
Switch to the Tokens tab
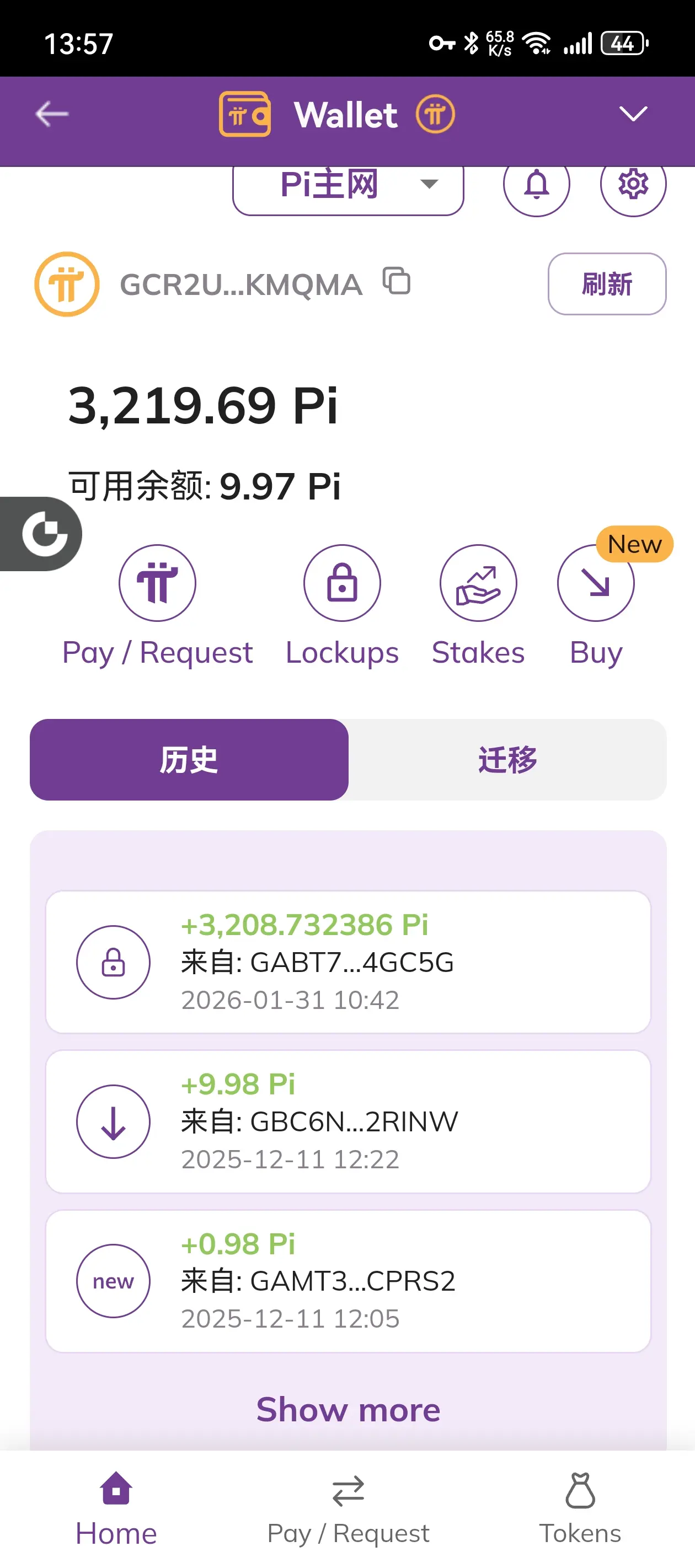tap(580, 1508)
